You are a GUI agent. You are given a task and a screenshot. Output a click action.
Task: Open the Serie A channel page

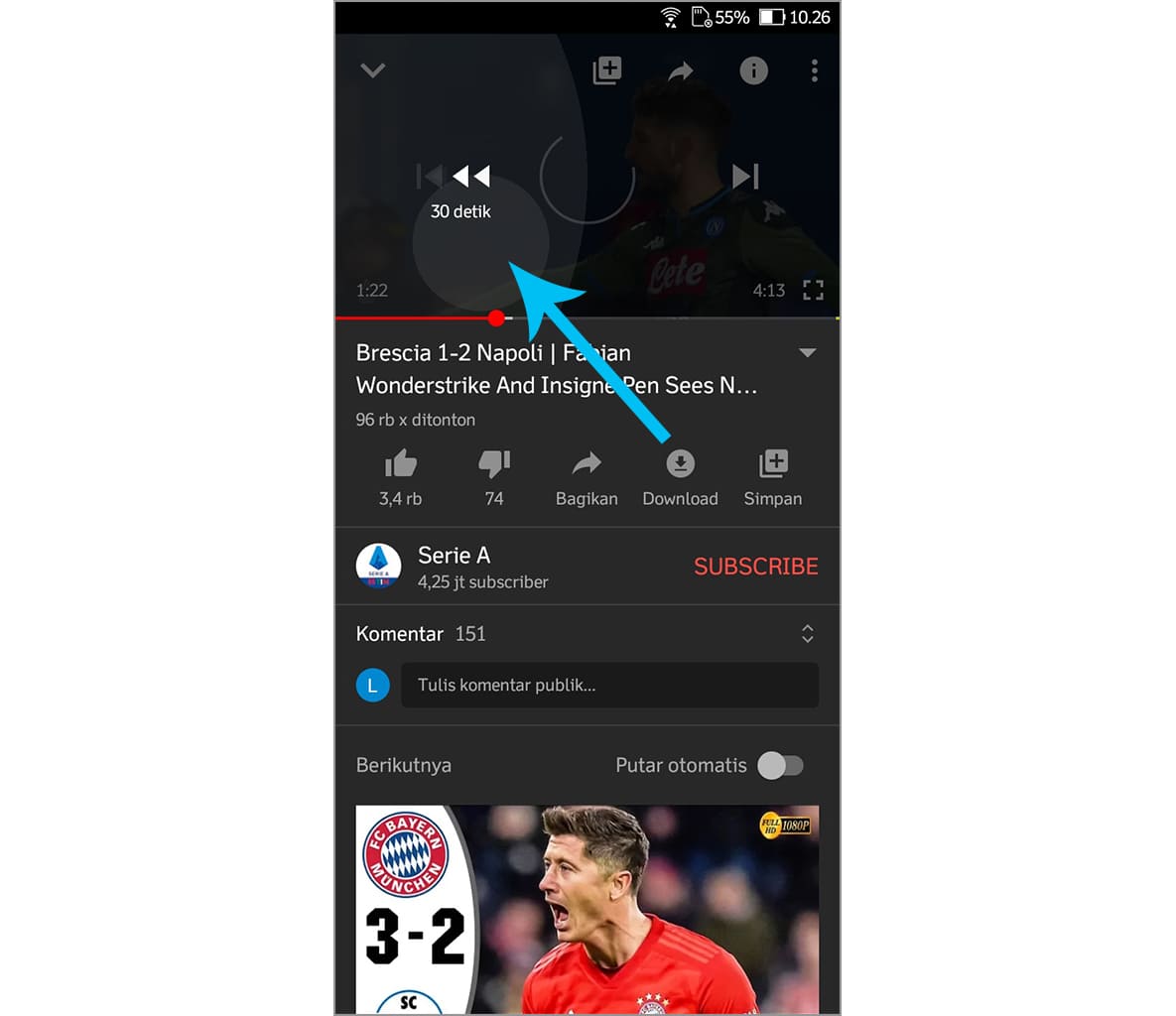pyautogui.click(x=454, y=567)
